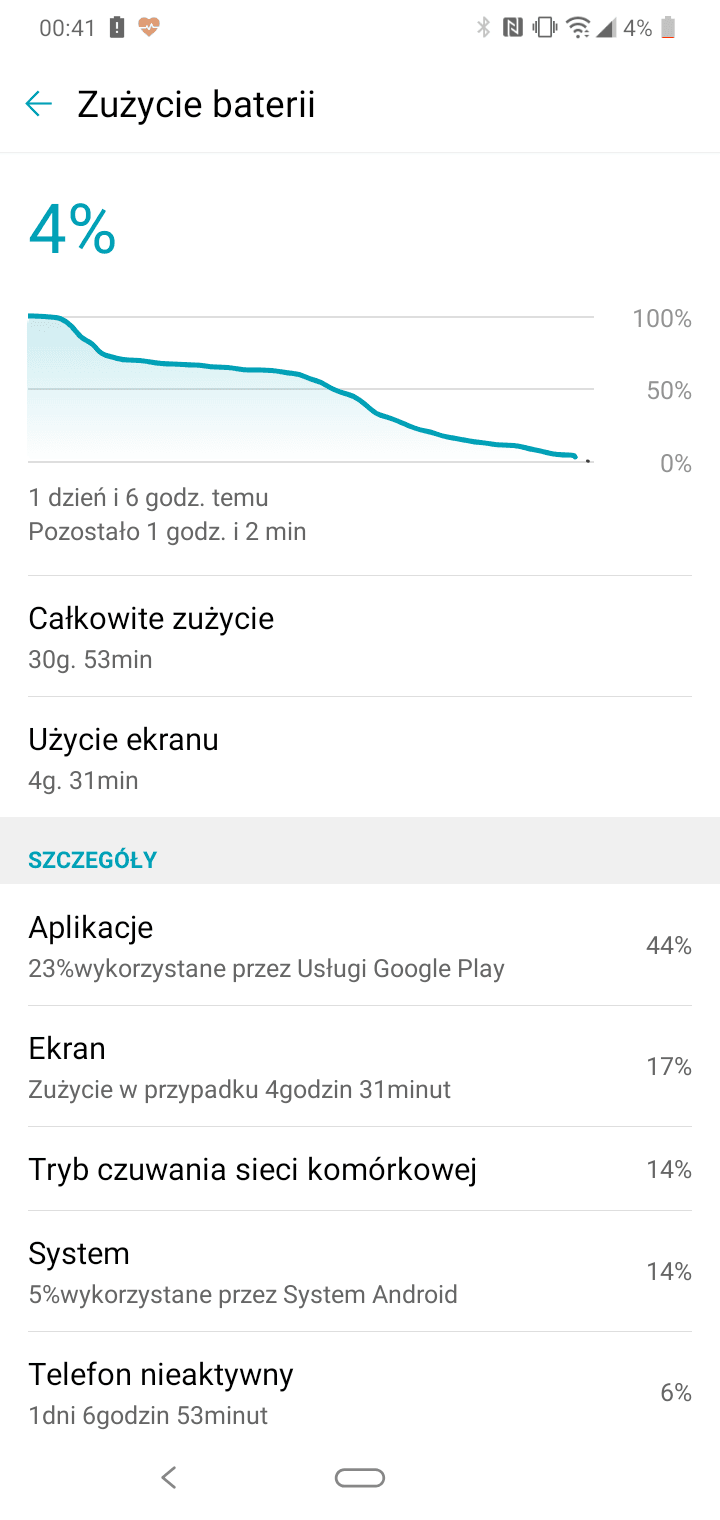Go back from Zużycie baterii screen
The width and height of the screenshot is (720, 1520).
(39, 104)
